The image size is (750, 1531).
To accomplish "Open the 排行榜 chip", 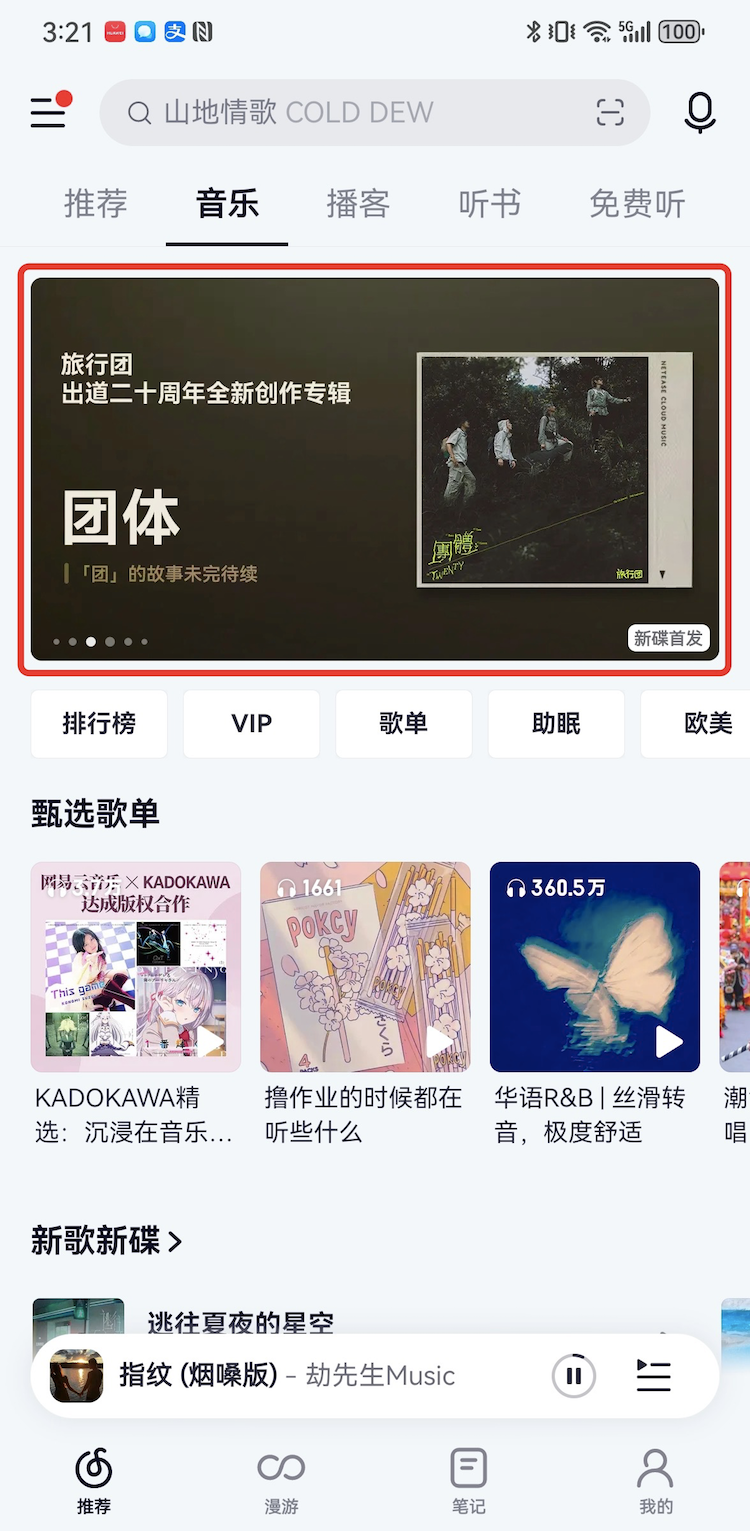I will pyautogui.click(x=99, y=723).
